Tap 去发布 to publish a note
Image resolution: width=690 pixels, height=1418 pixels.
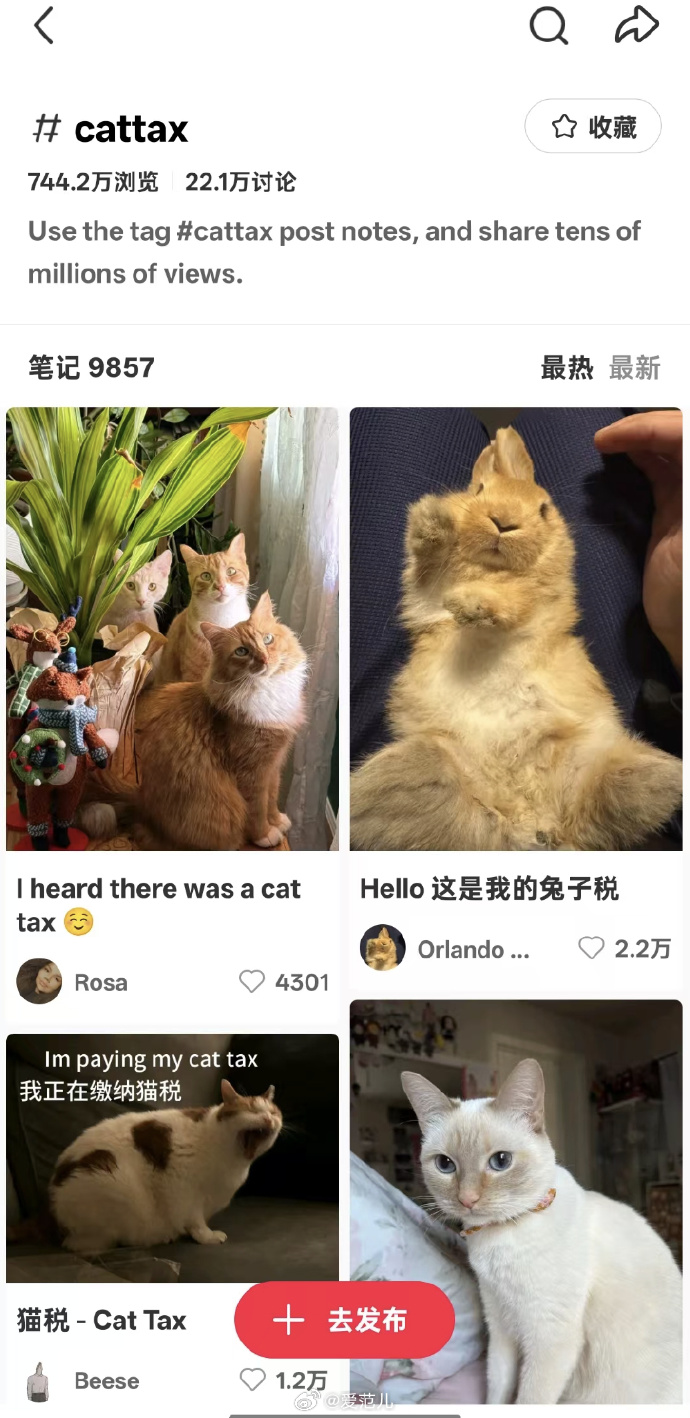344,1320
